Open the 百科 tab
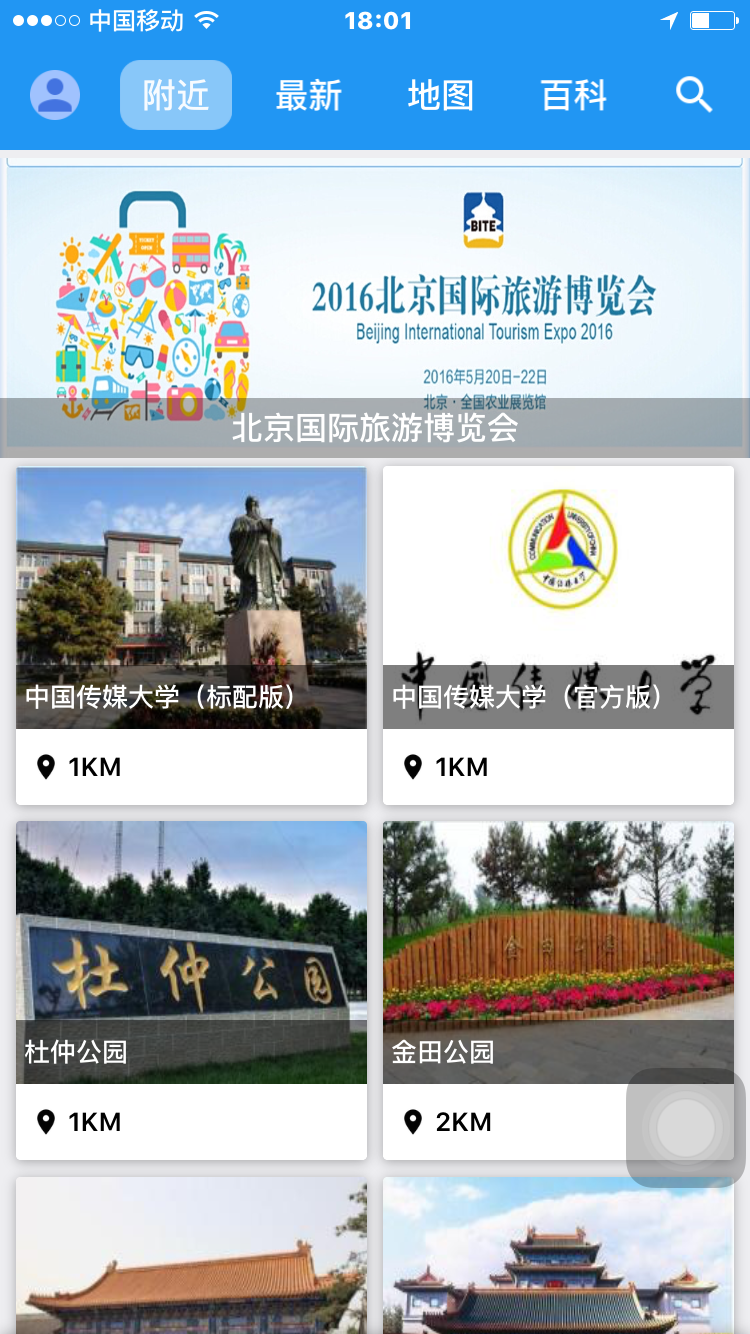This screenshot has height=1334, width=750. click(x=574, y=95)
